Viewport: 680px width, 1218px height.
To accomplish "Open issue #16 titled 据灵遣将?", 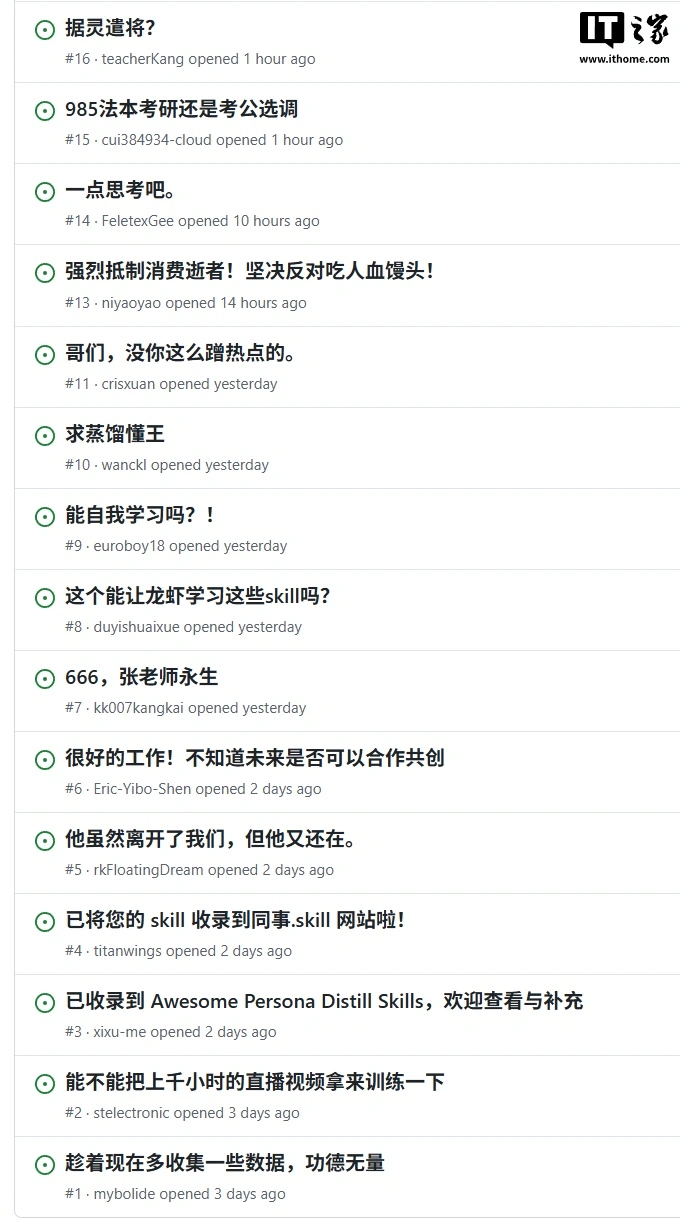I will pos(110,28).
